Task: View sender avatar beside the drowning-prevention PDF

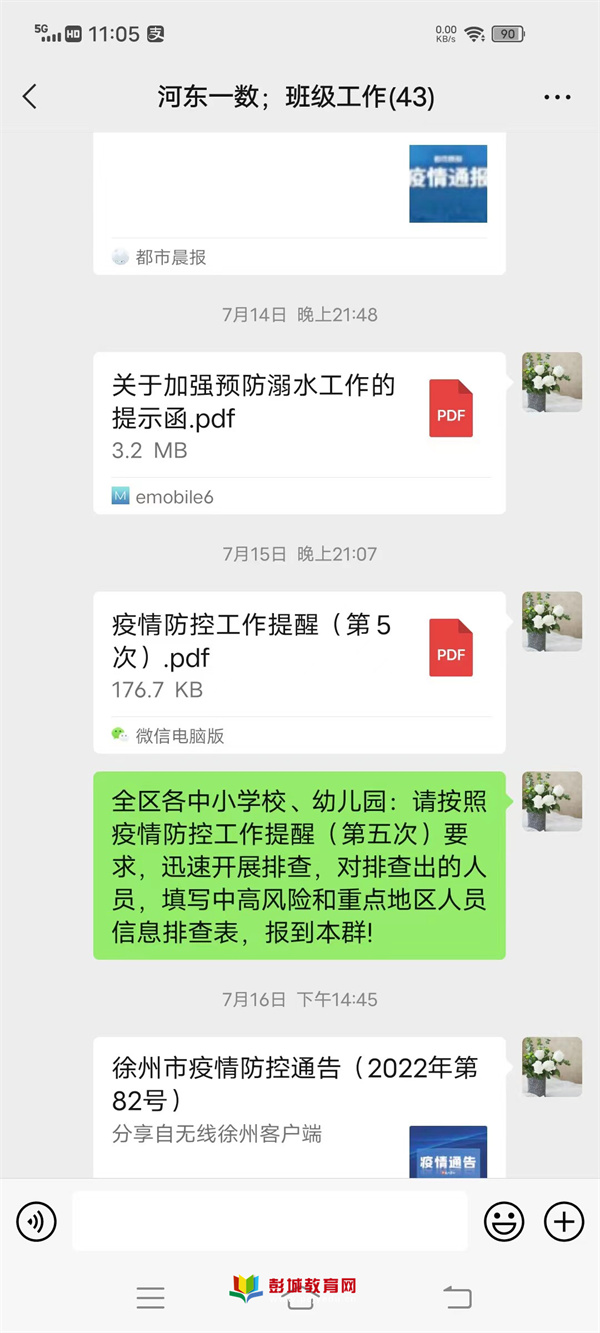Action: 552,382
